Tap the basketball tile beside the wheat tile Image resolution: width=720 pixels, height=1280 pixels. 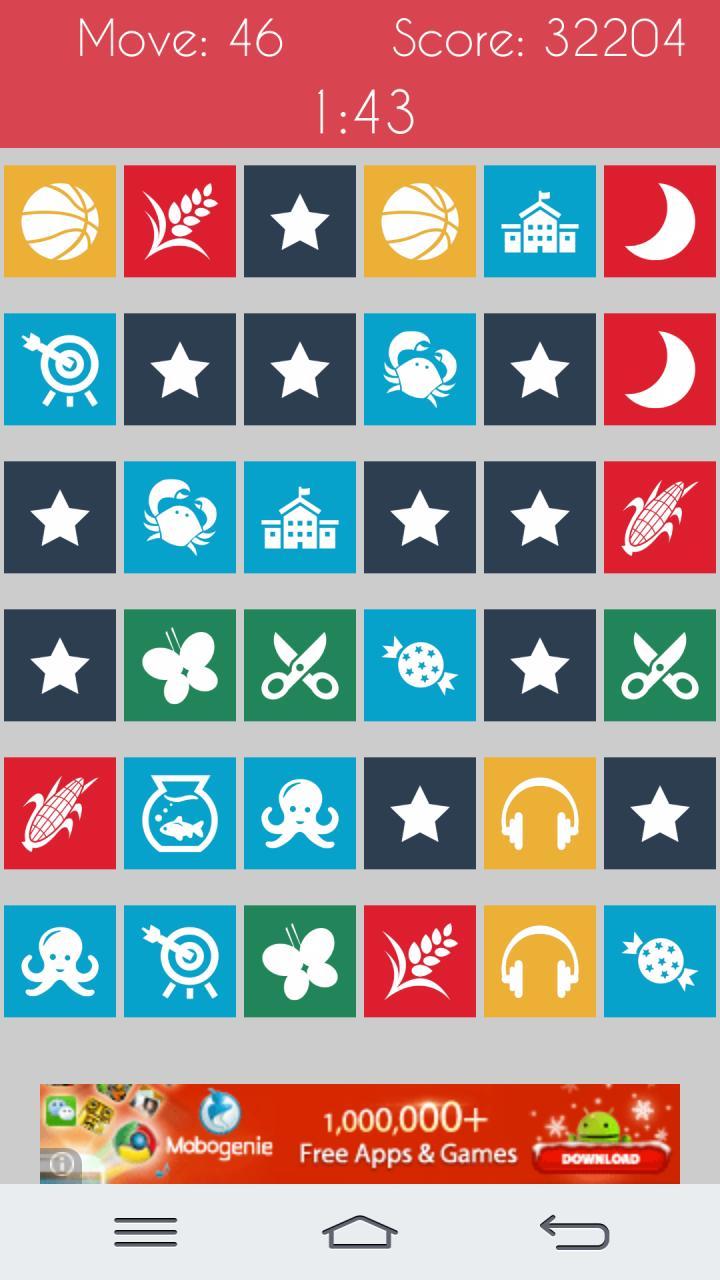click(x=60, y=221)
